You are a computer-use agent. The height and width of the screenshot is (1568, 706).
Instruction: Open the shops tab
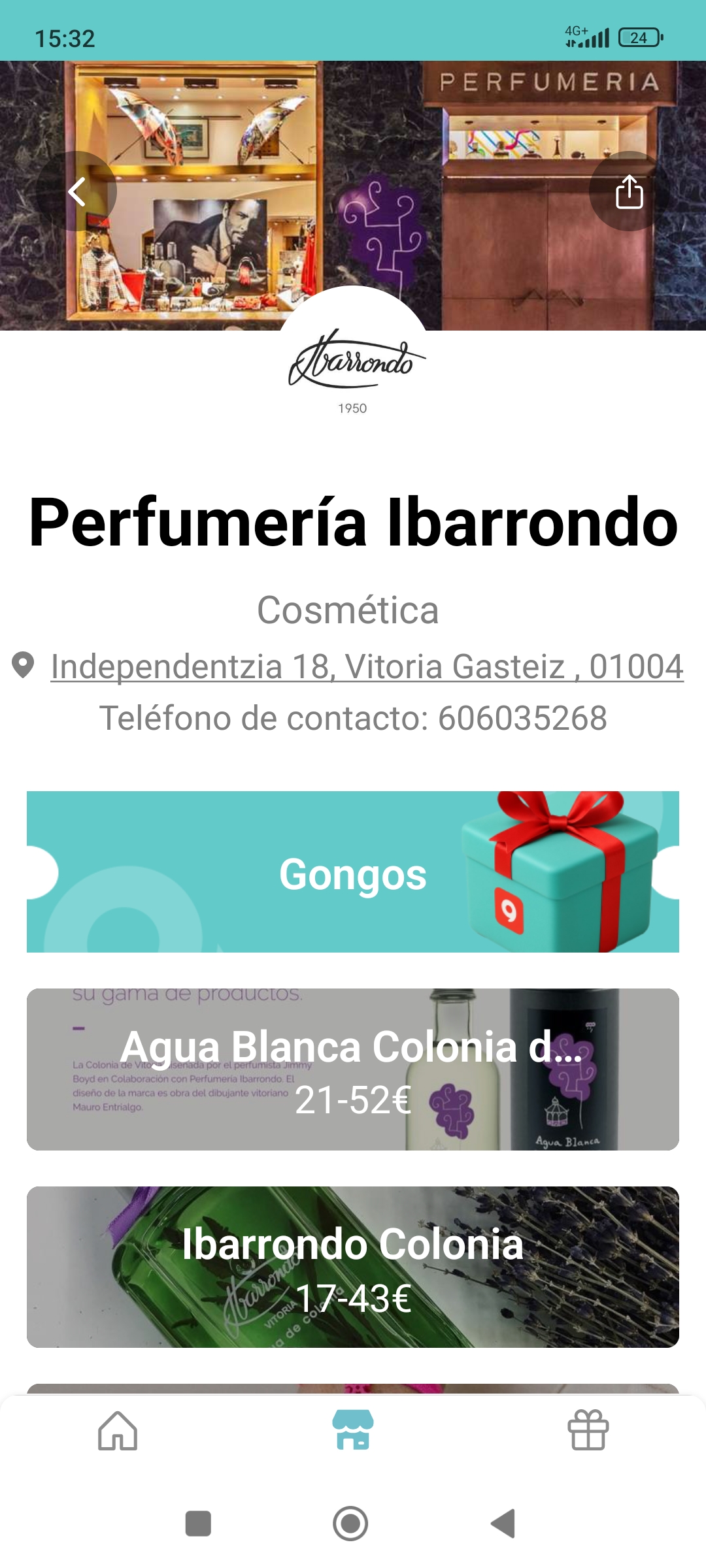353,1430
